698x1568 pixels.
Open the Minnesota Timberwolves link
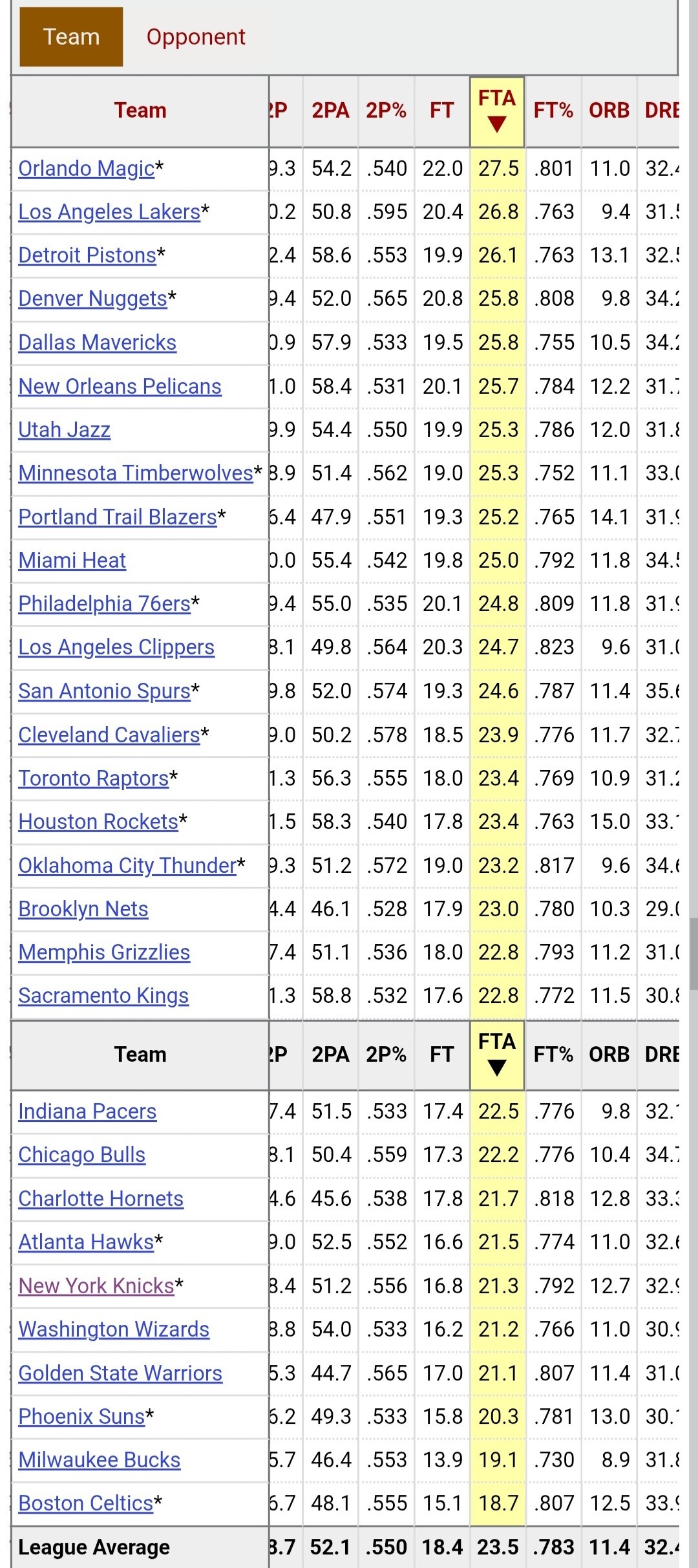[x=136, y=473]
